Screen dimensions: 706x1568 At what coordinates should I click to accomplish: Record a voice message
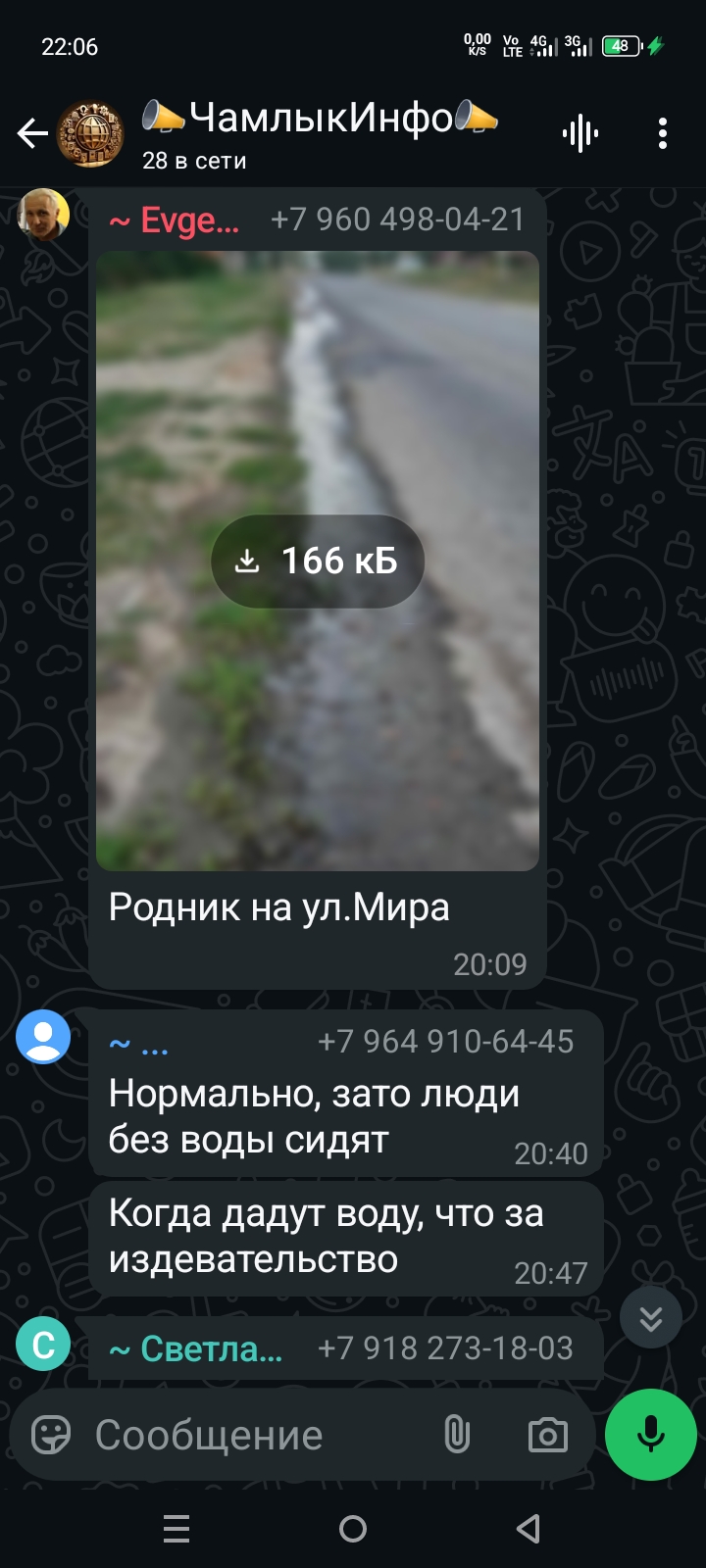650,1435
